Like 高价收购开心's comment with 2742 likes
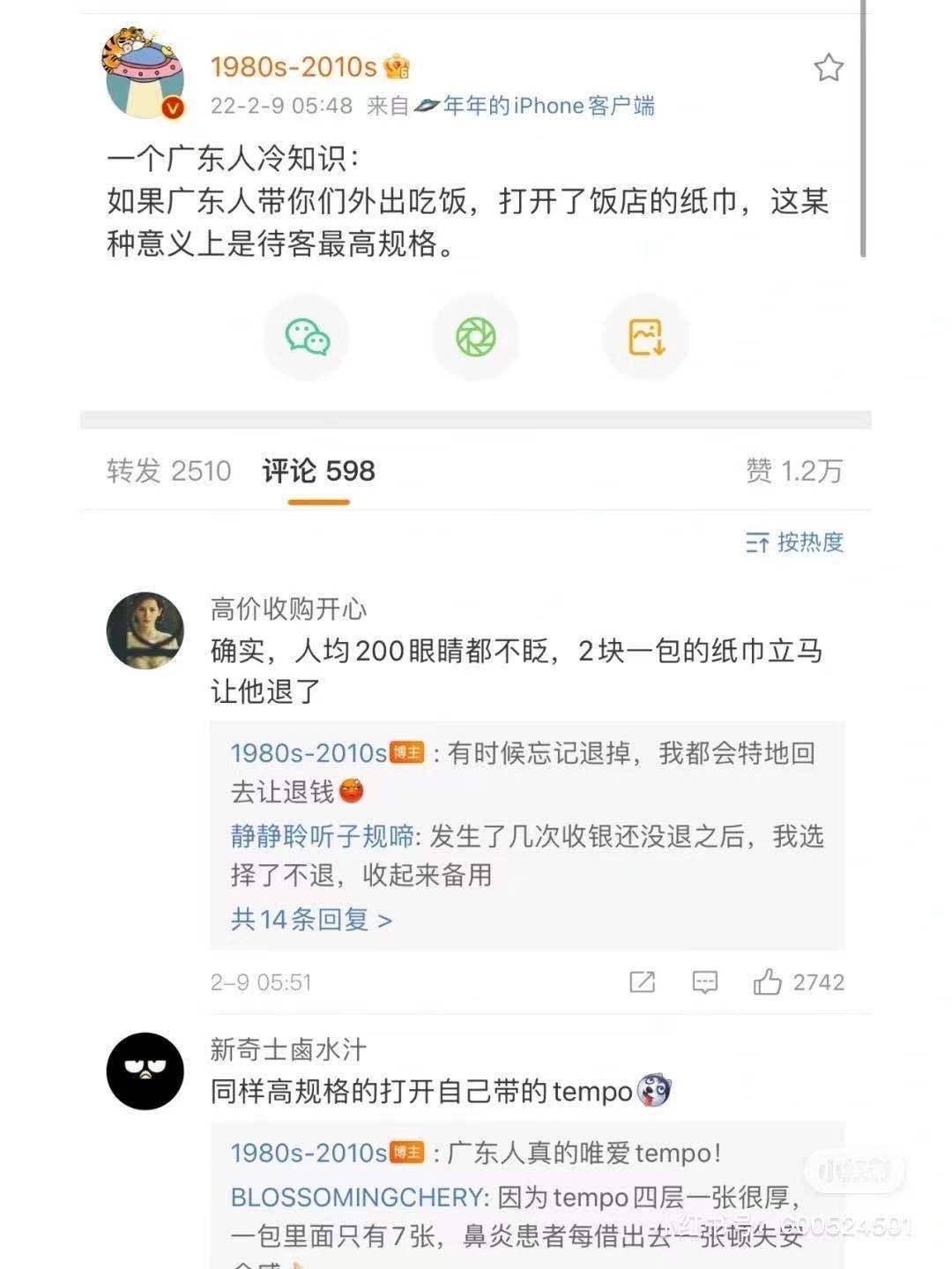The width and height of the screenshot is (952, 1269). [768, 982]
